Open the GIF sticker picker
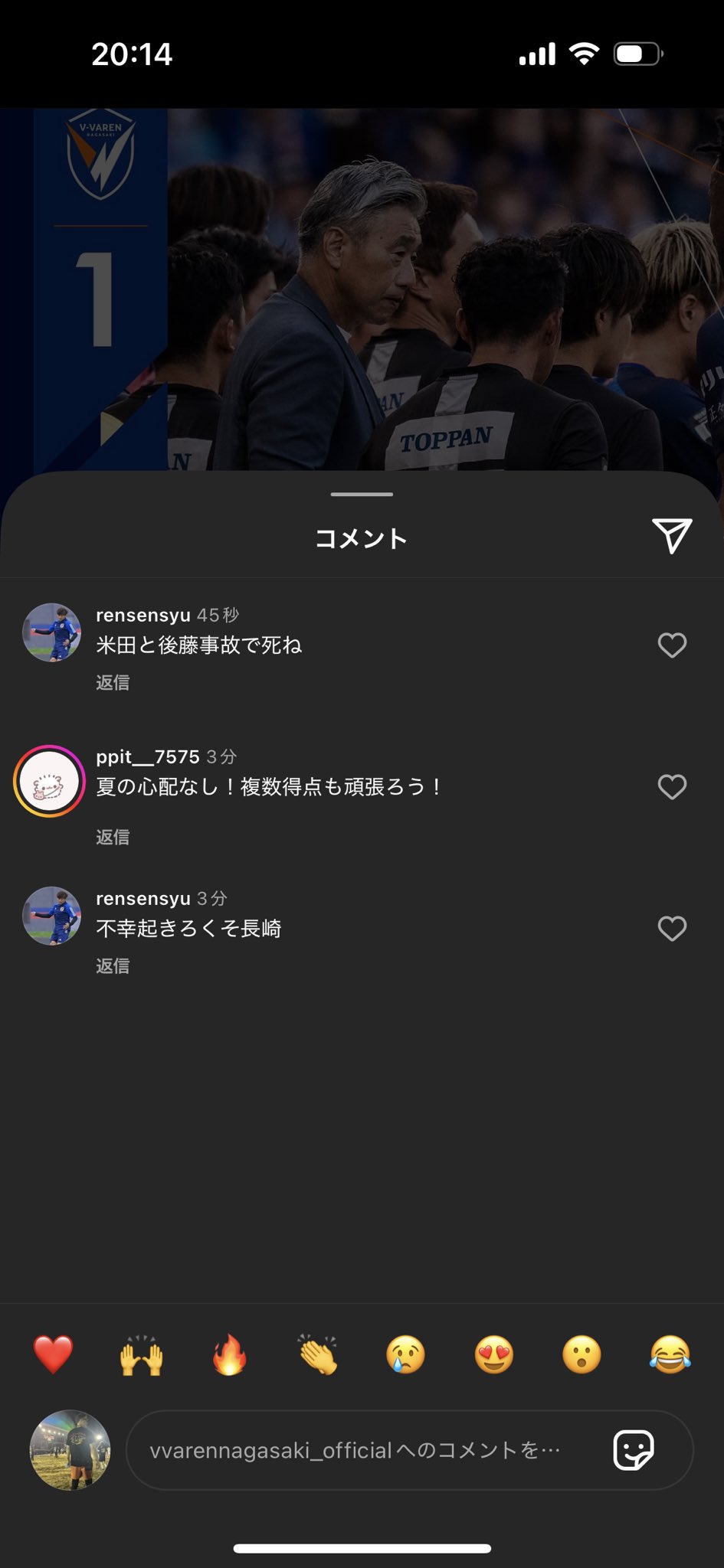724x1568 pixels. [x=634, y=1450]
